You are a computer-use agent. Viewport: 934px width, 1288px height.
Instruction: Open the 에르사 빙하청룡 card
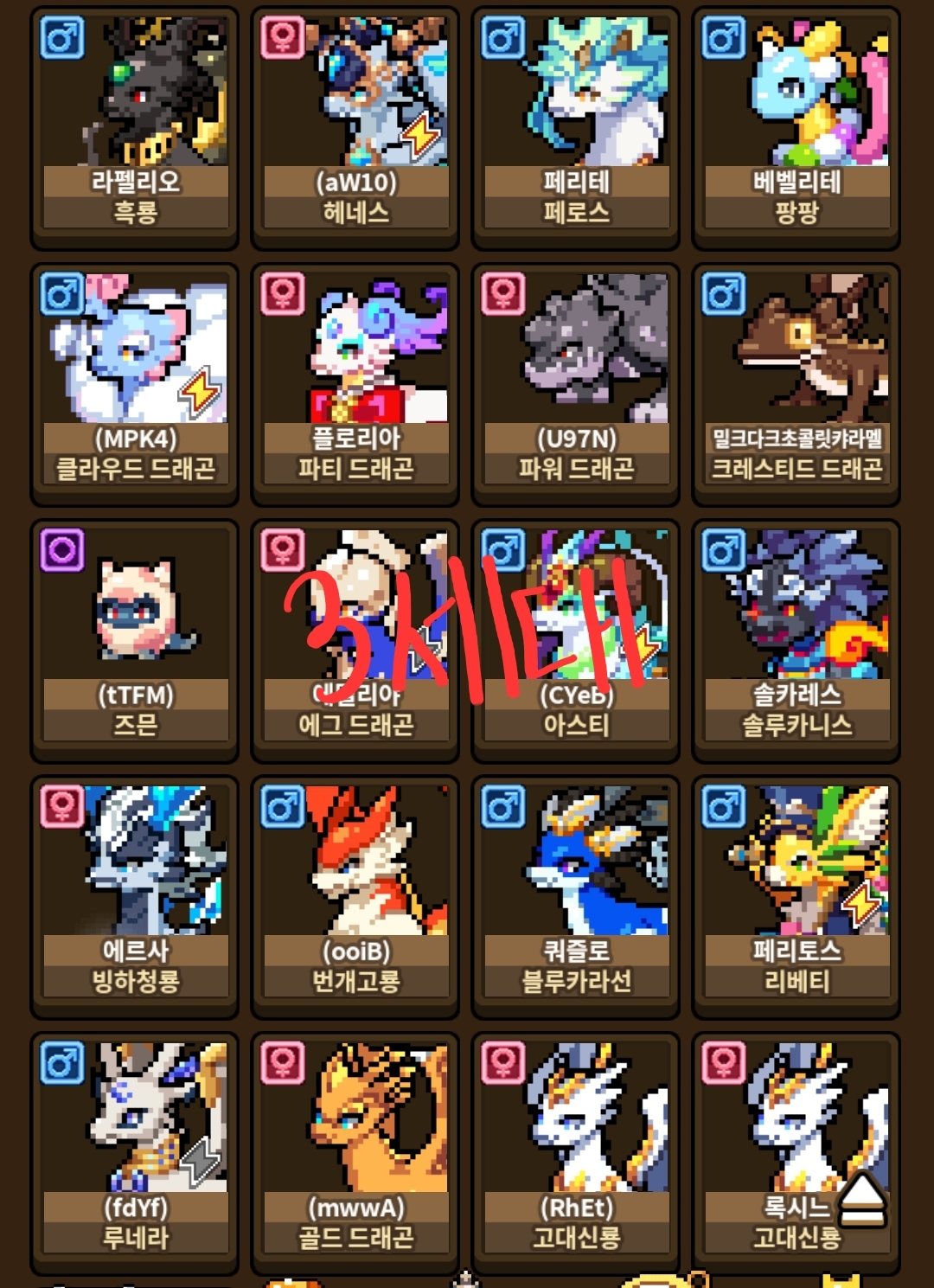pos(134,895)
